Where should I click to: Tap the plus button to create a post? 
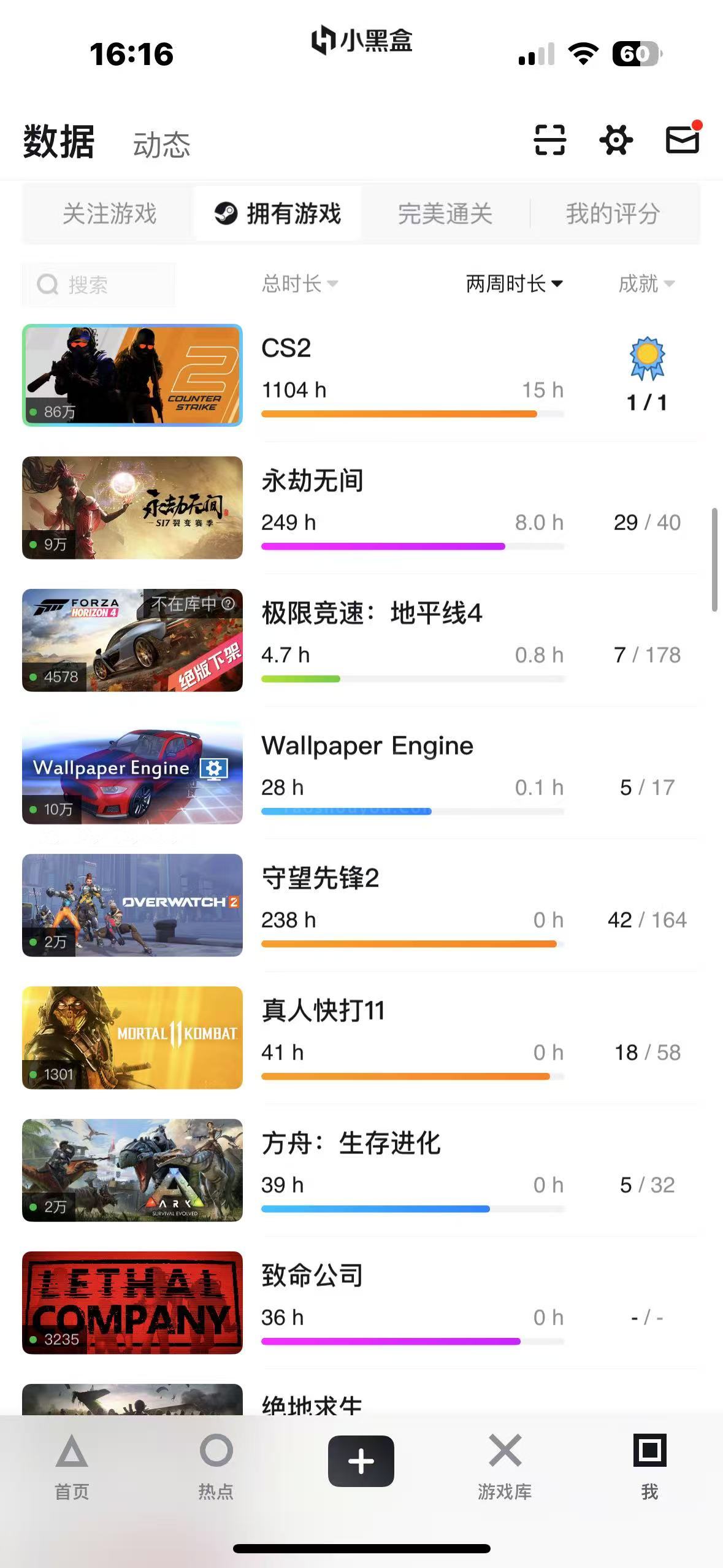point(361,1461)
